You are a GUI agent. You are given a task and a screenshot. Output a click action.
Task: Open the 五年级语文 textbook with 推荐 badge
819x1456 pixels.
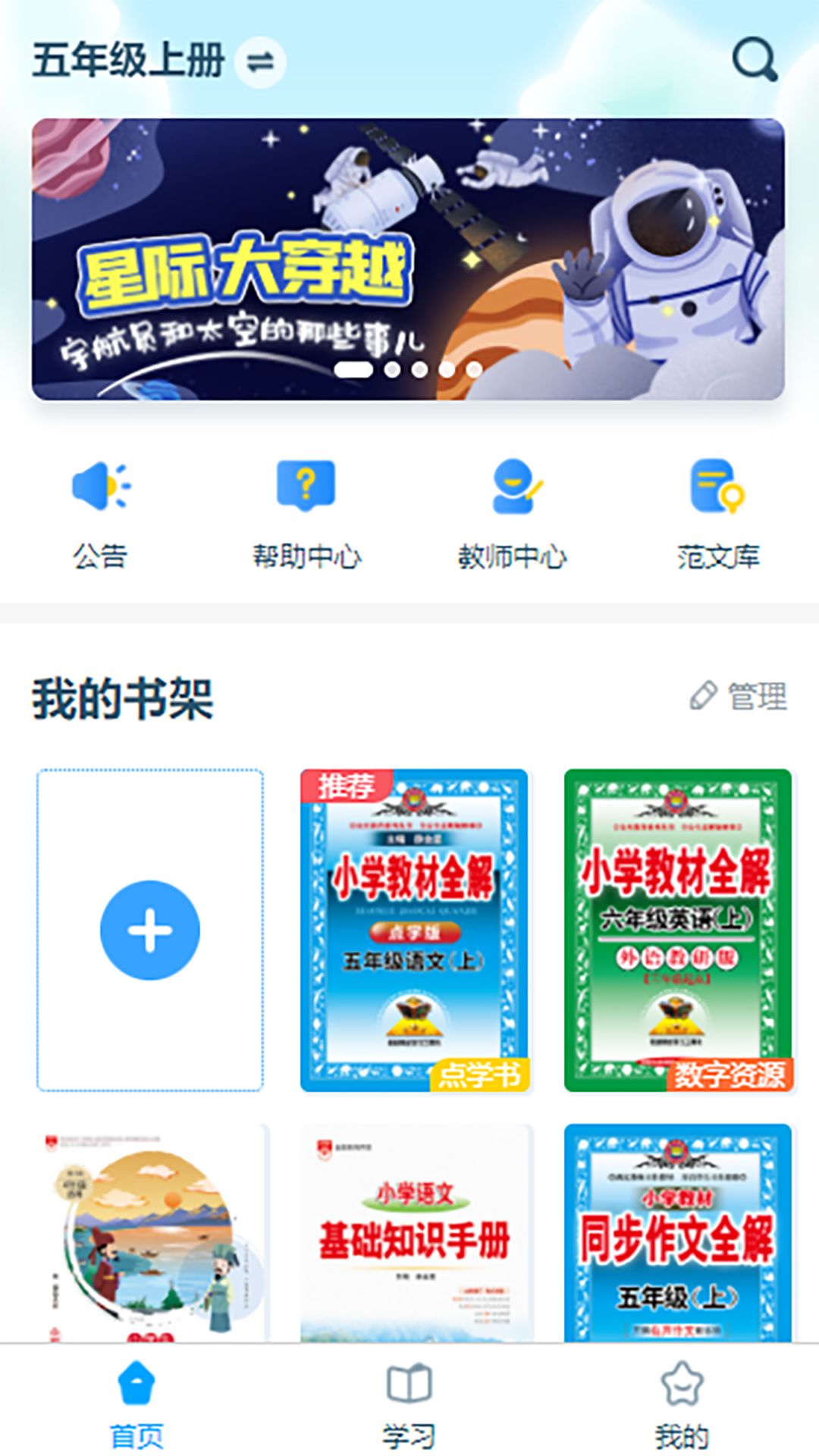coord(416,929)
